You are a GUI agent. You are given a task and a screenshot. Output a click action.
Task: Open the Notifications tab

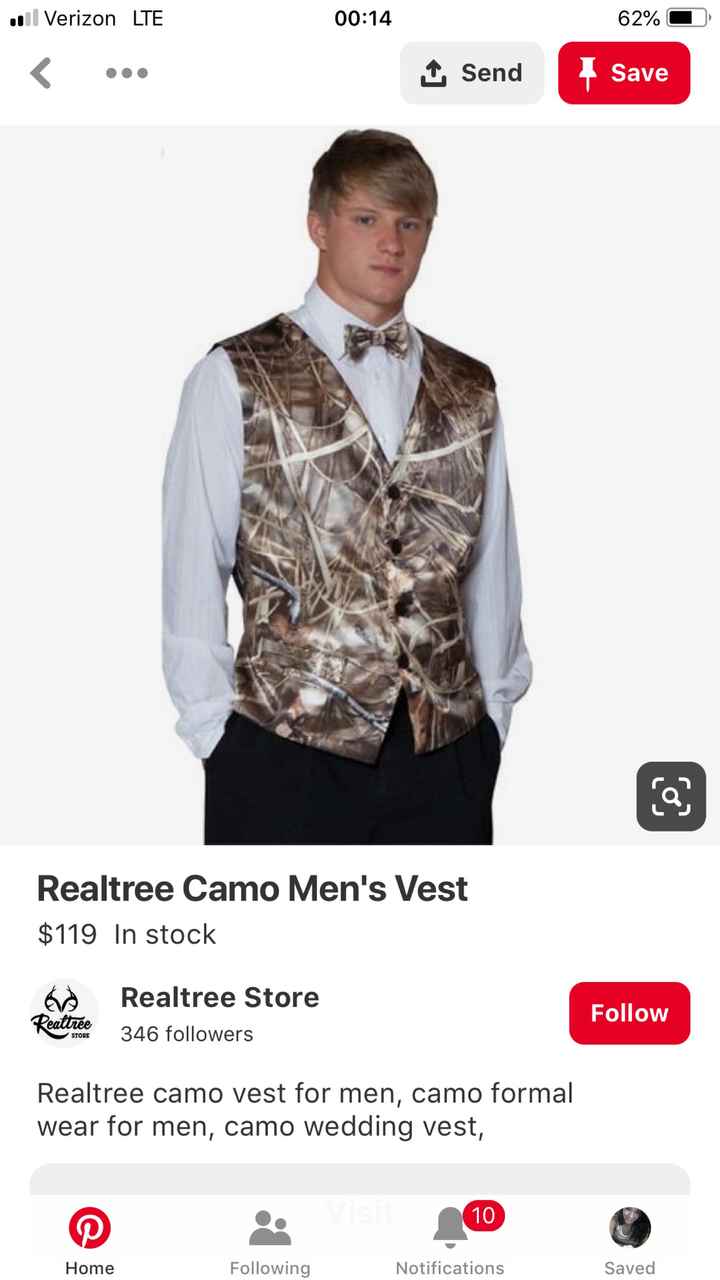click(450, 1240)
